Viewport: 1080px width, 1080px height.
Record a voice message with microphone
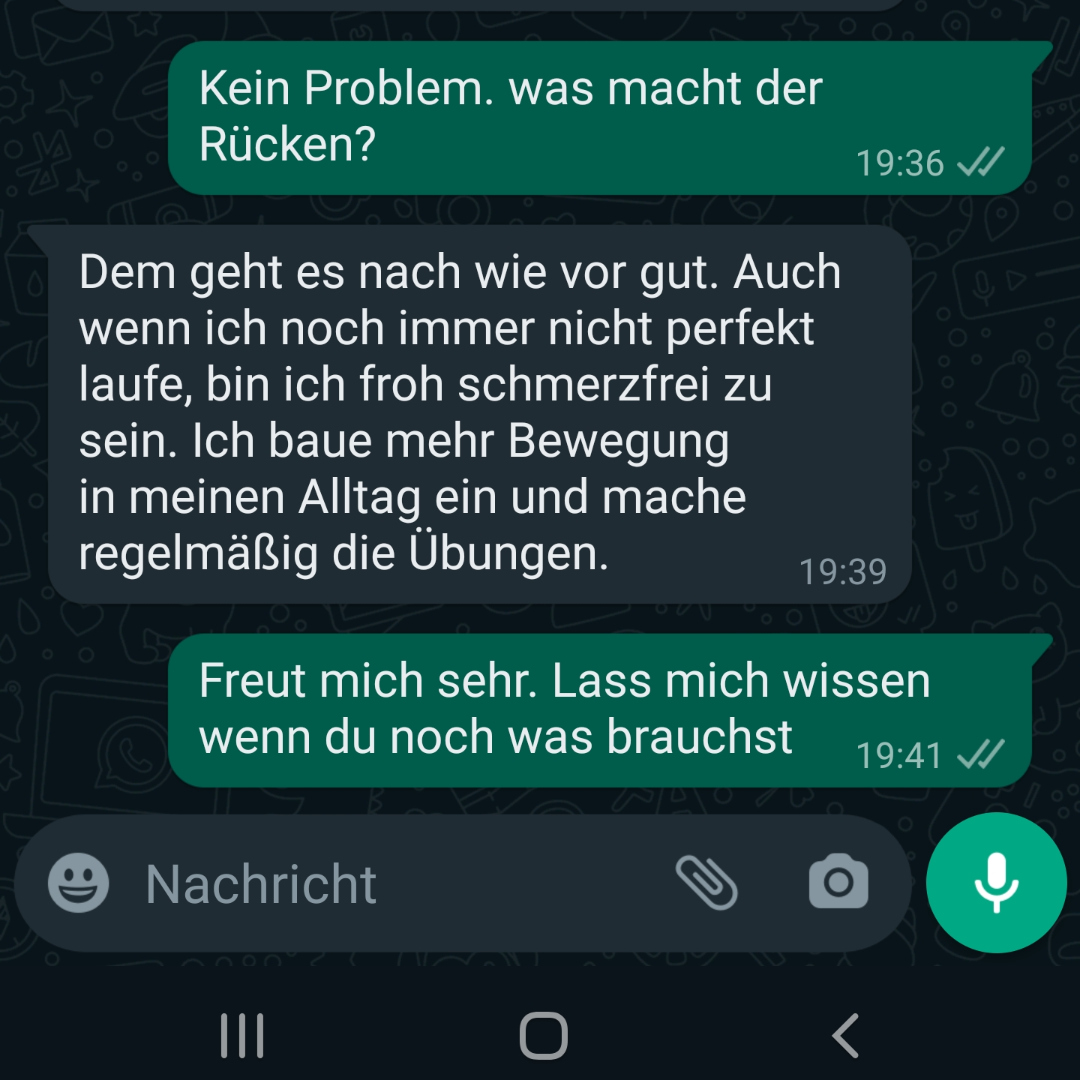(996, 883)
